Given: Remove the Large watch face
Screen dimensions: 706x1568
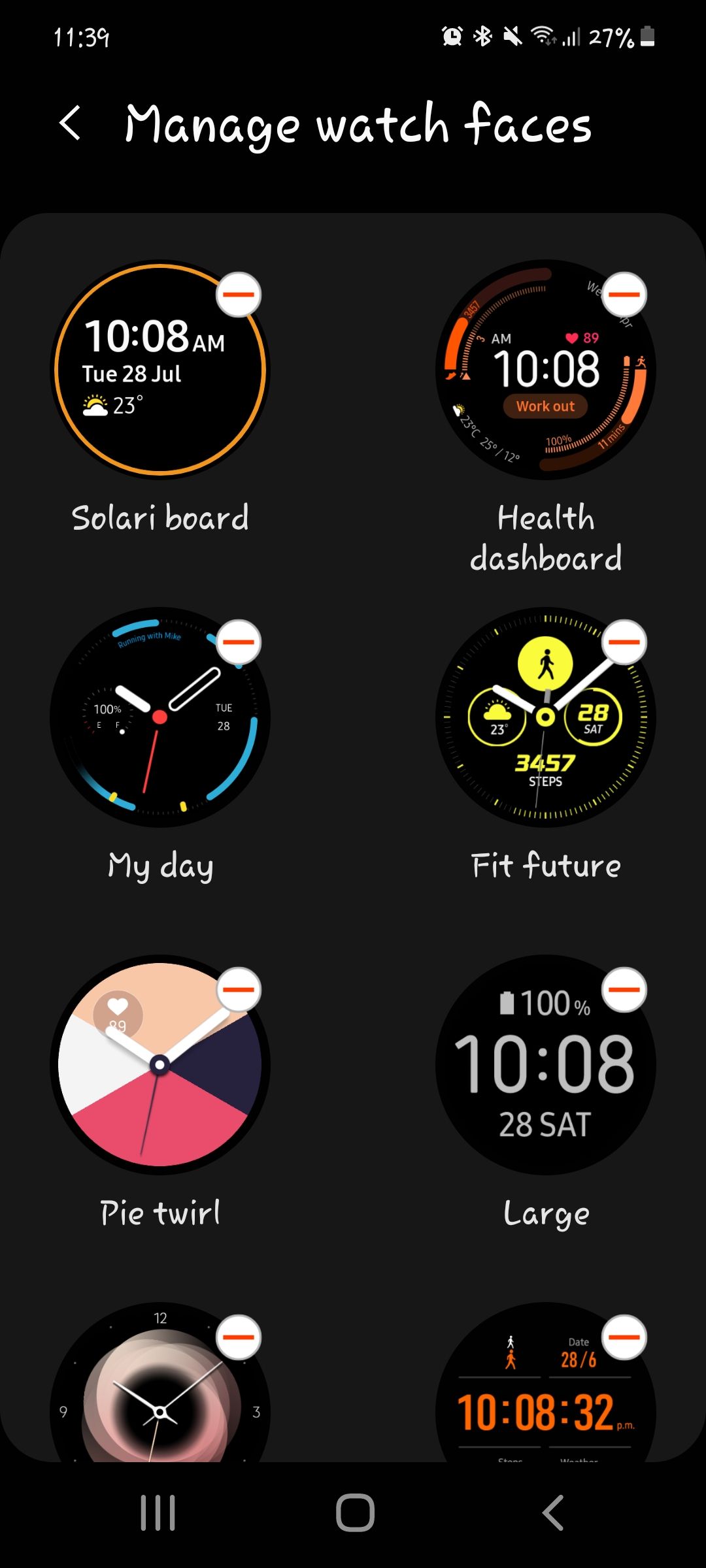Looking at the screenshot, I should [624, 990].
